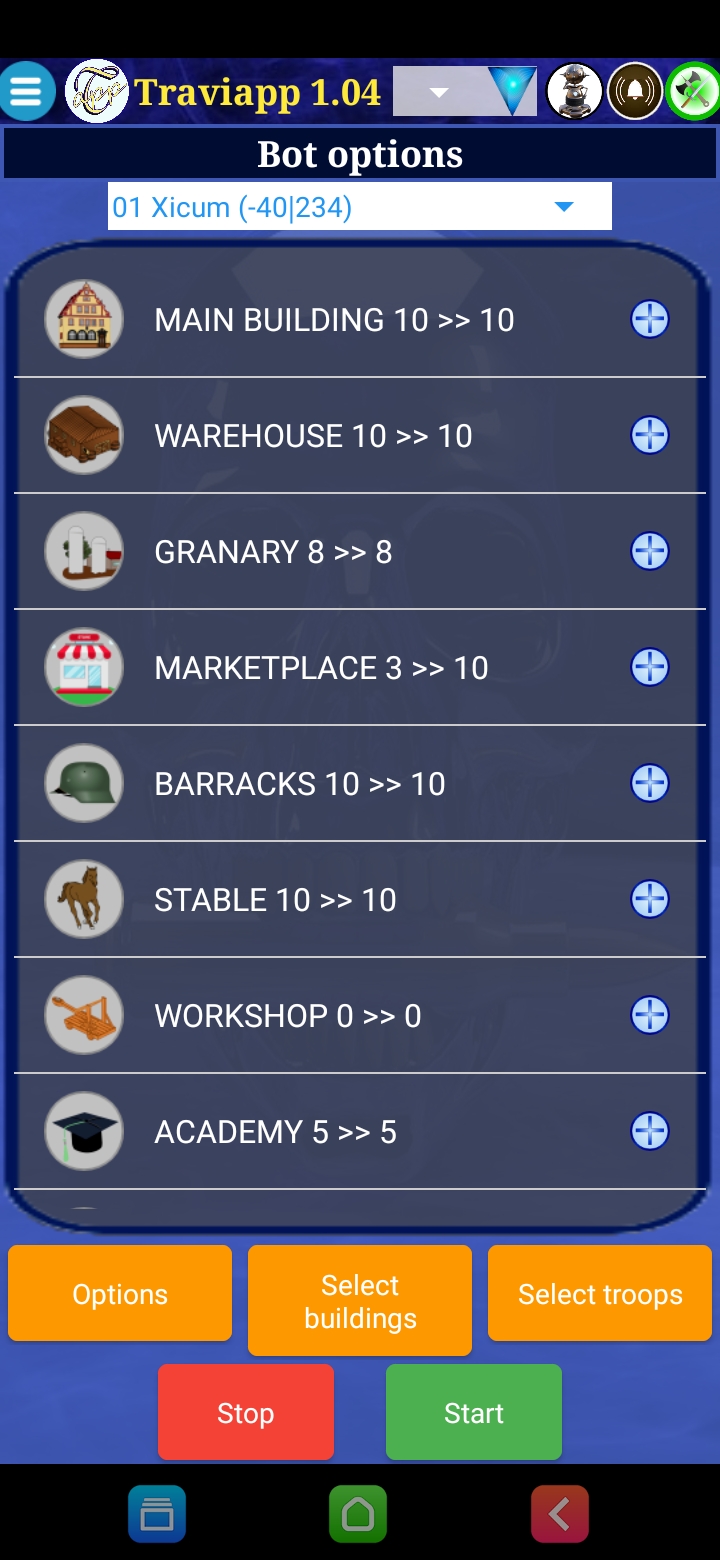Screen dimensions: 720x1560
Task: Tap the green crossed-axes icon
Action: [693, 91]
